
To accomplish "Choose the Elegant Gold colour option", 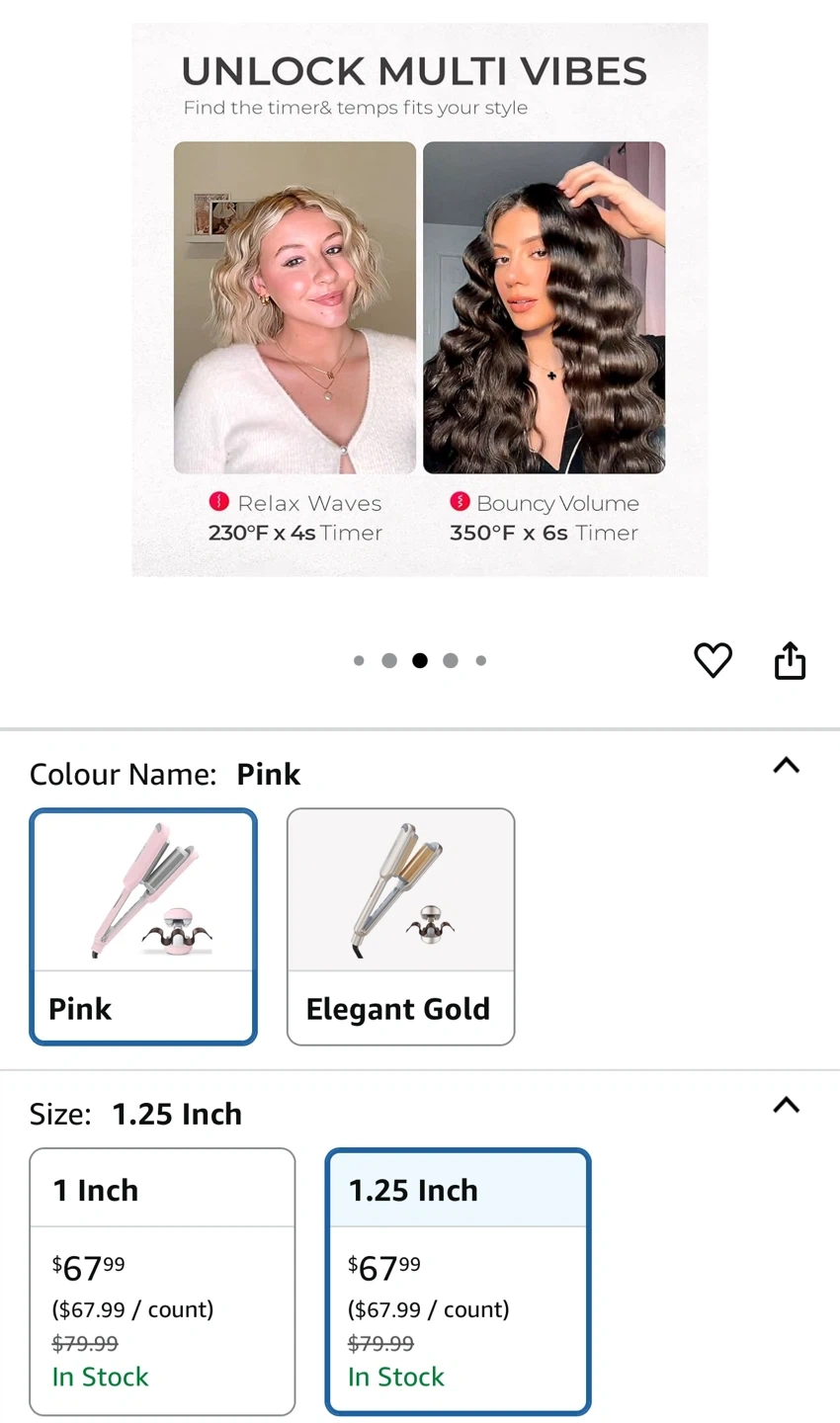I will [400, 926].
